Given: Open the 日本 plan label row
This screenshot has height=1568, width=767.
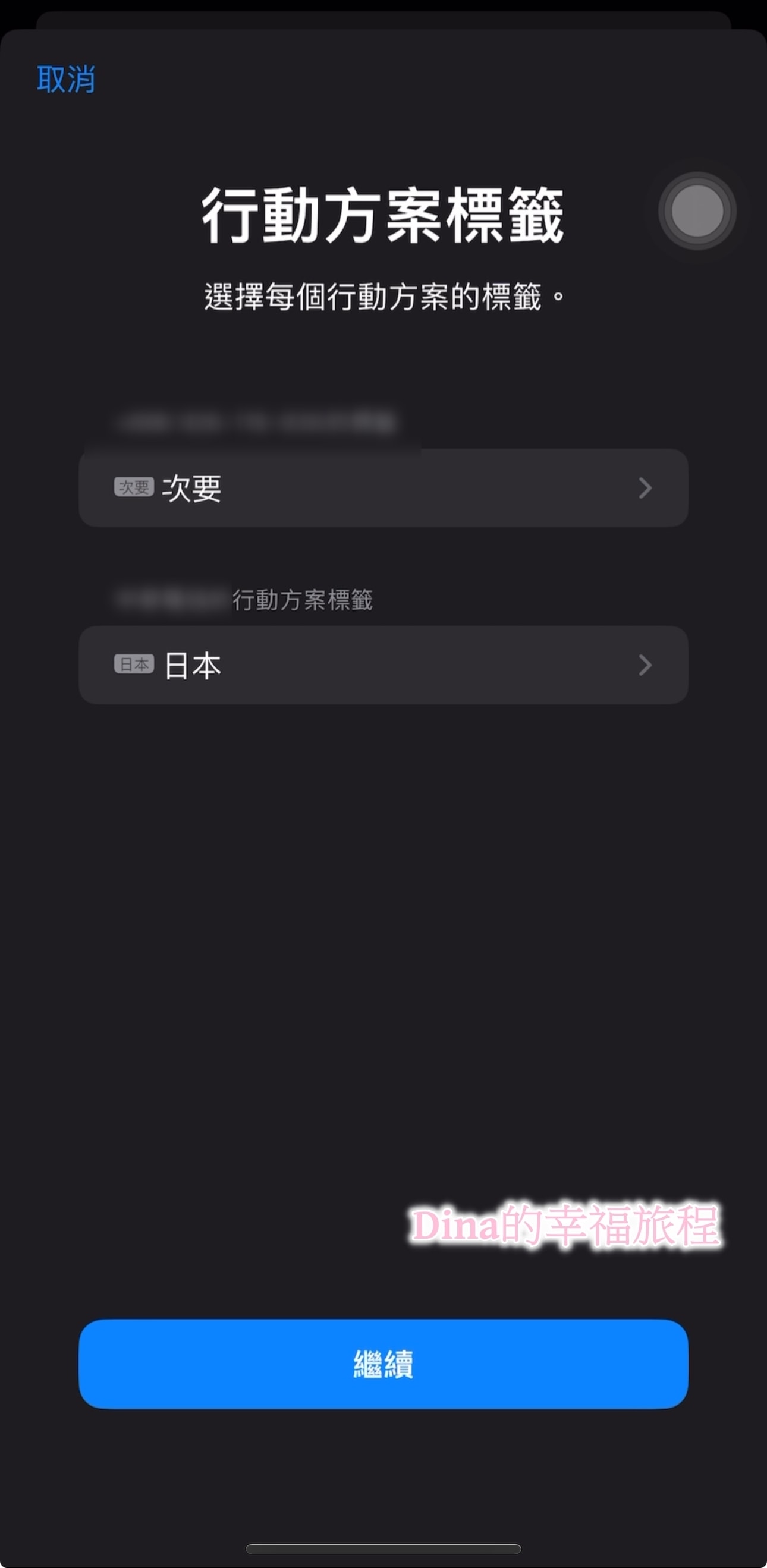Looking at the screenshot, I should [x=383, y=665].
